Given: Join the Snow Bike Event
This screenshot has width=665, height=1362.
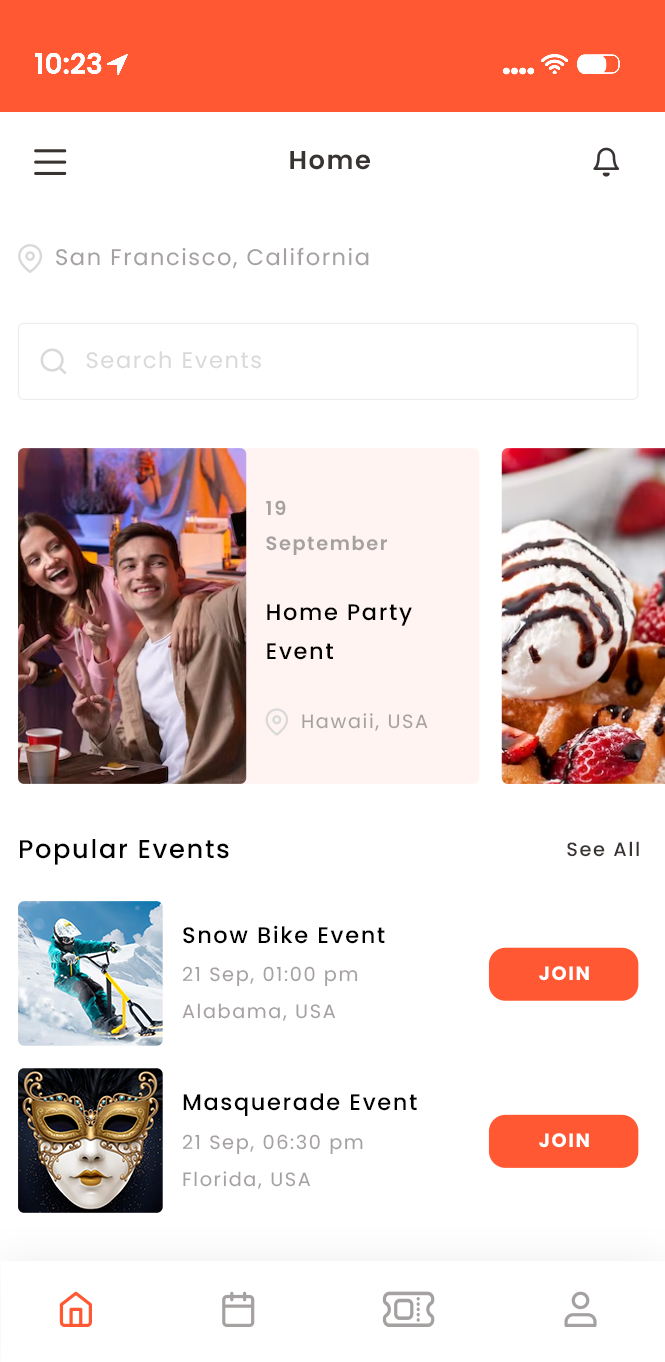Looking at the screenshot, I should [563, 974].
